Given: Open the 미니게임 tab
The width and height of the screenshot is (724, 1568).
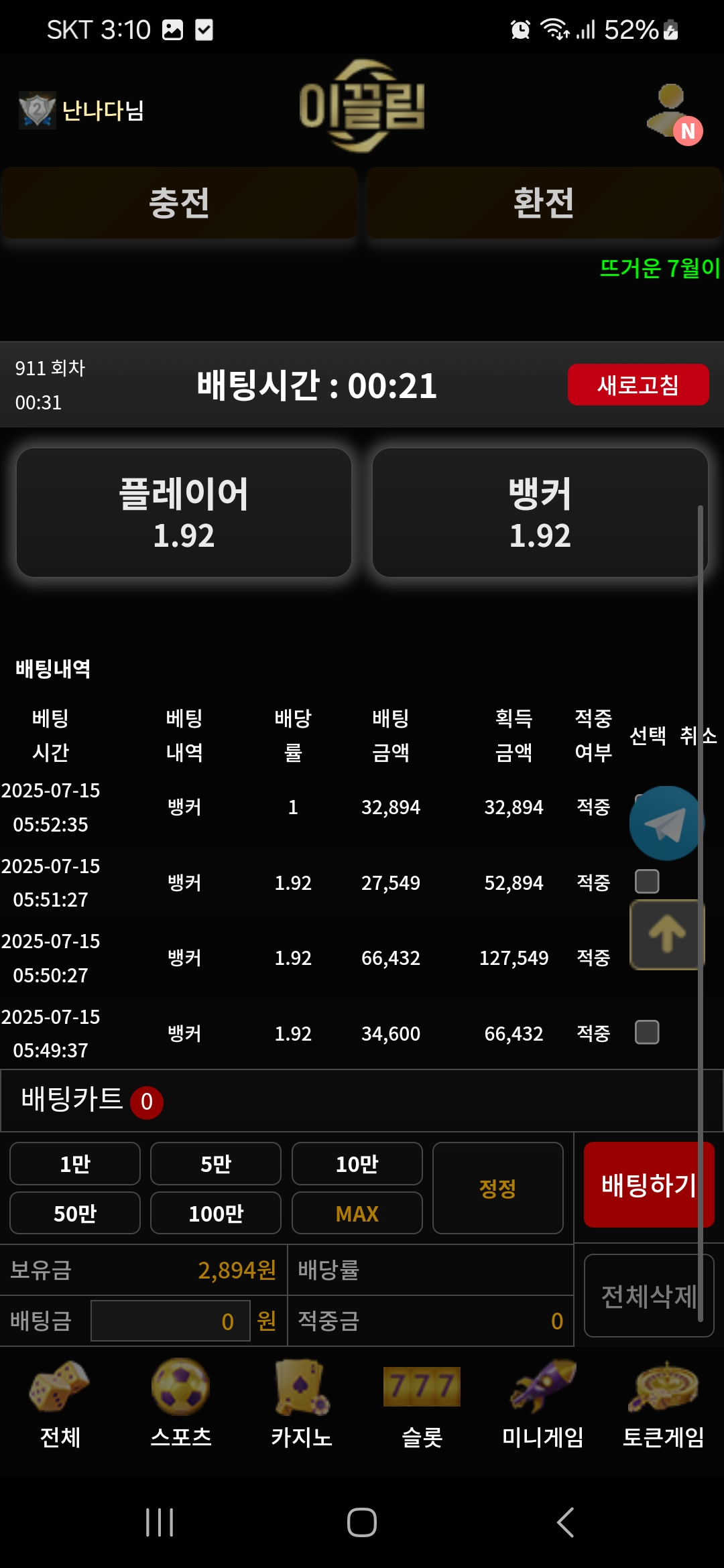Looking at the screenshot, I should (543, 1402).
